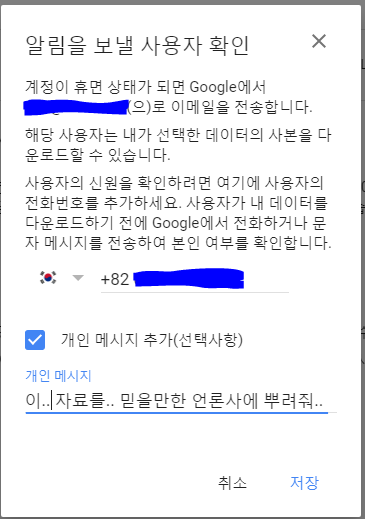Image resolution: width=365 pixels, height=519 pixels.
Task: Tap 저장 to save settings
Action: click(x=304, y=483)
